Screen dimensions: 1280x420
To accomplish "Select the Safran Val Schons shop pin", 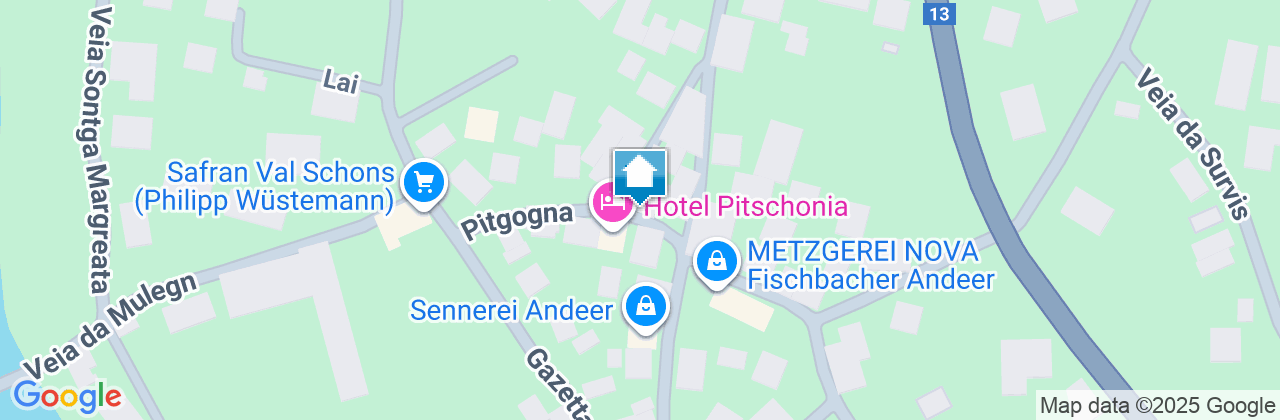I will [x=425, y=183].
